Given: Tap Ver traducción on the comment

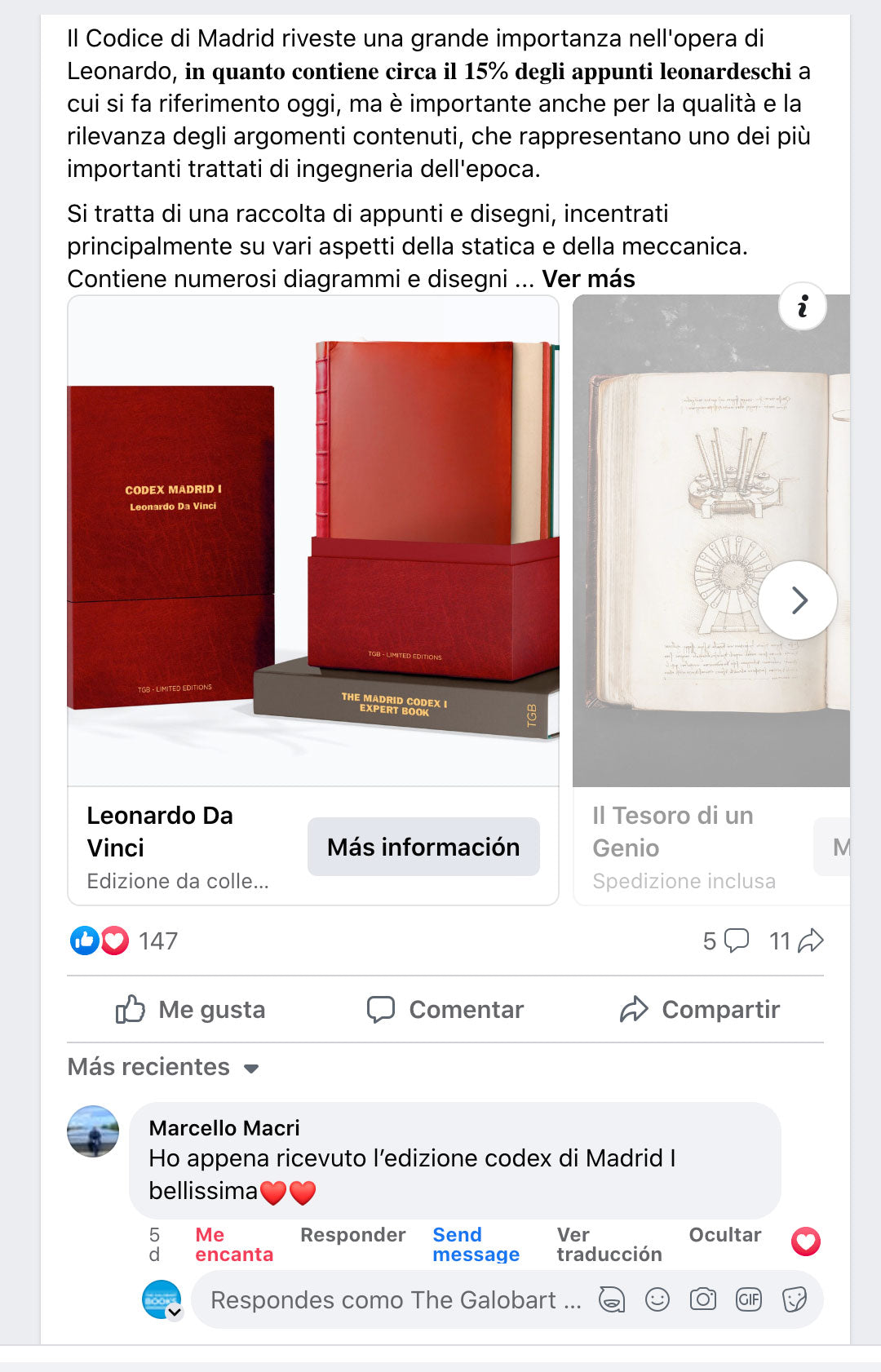Looking at the screenshot, I should click(x=609, y=1245).
